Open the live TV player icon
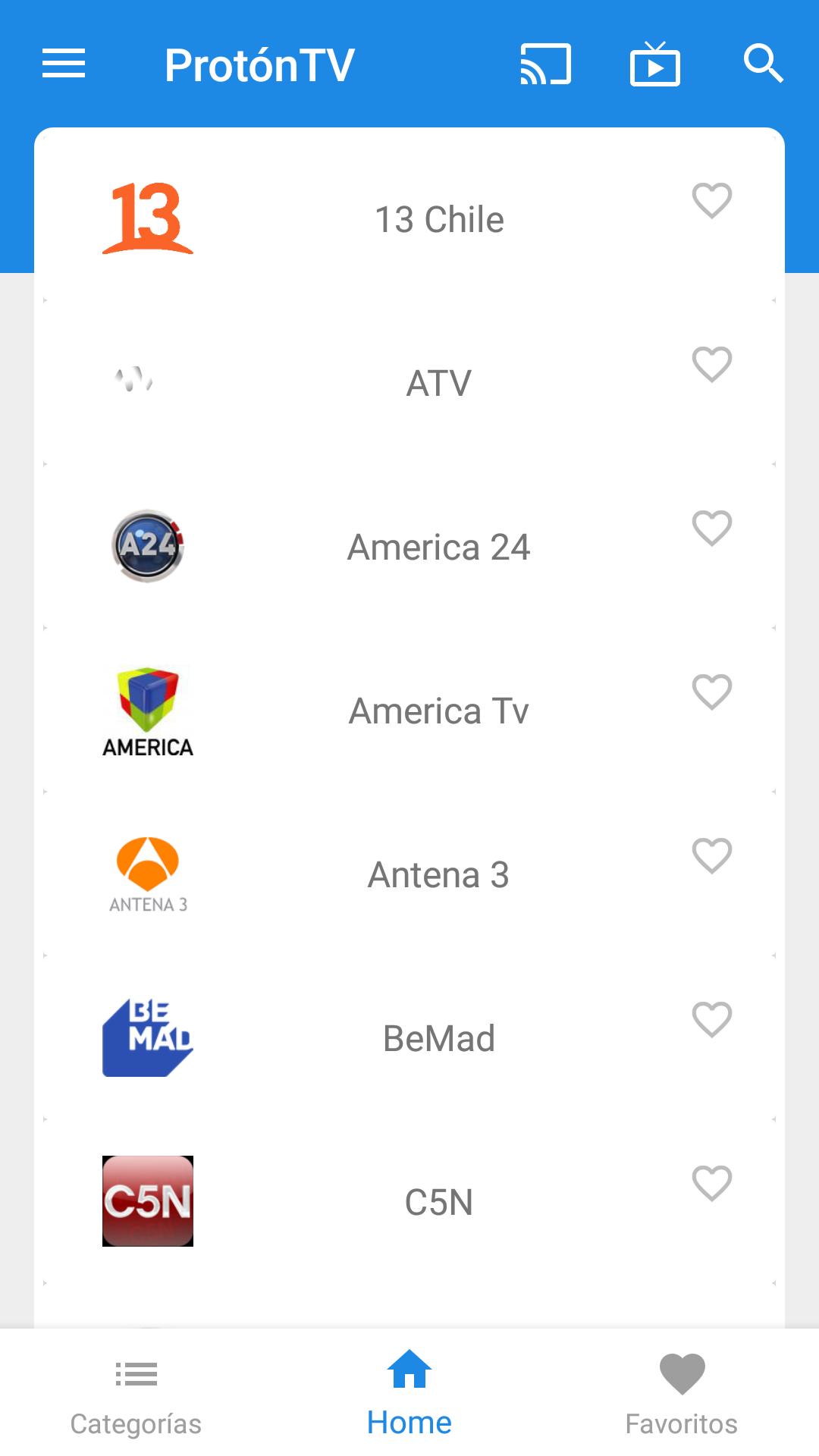This screenshot has height=1456, width=819. pos(654,64)
